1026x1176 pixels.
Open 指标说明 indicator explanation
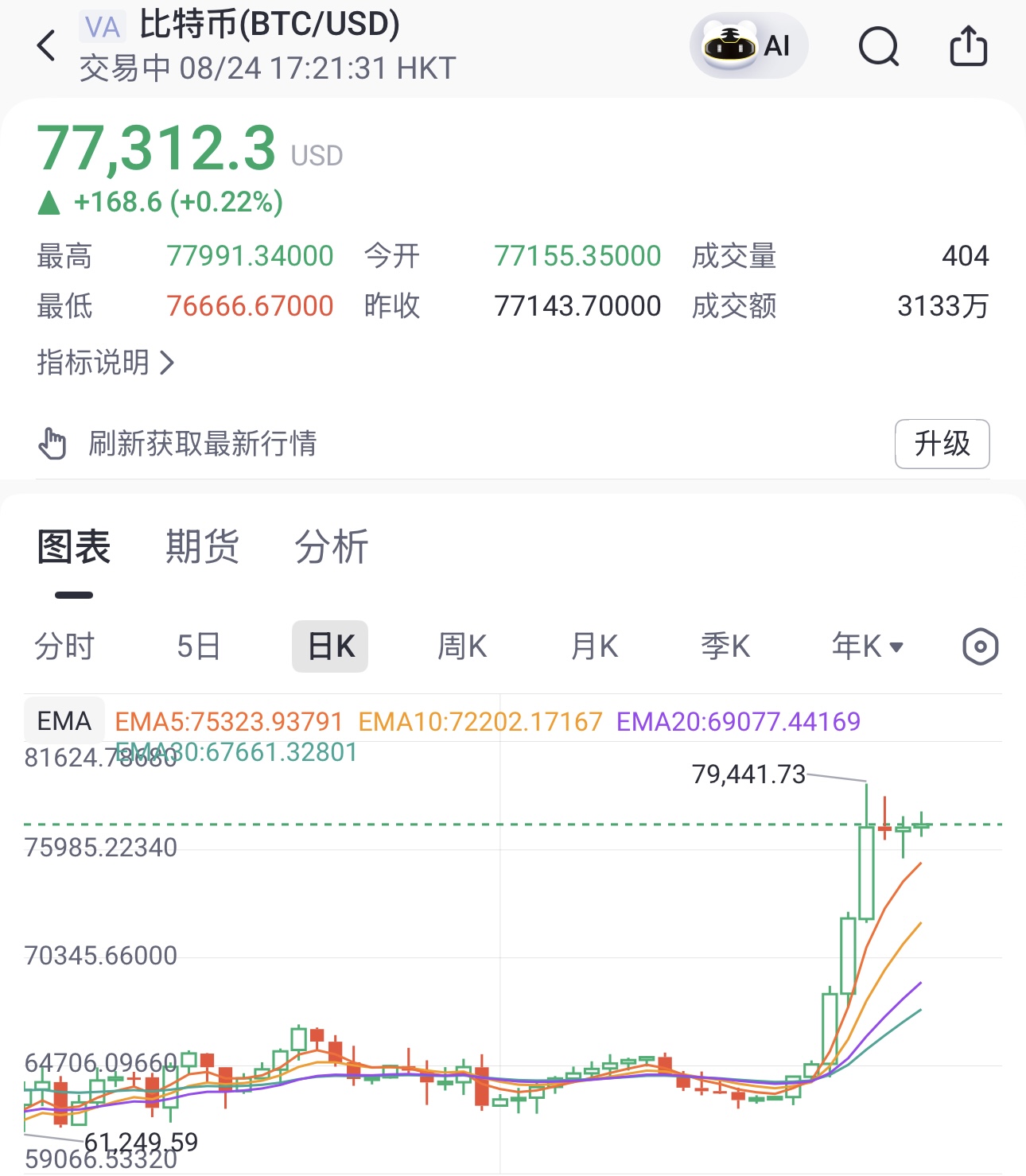105,363
